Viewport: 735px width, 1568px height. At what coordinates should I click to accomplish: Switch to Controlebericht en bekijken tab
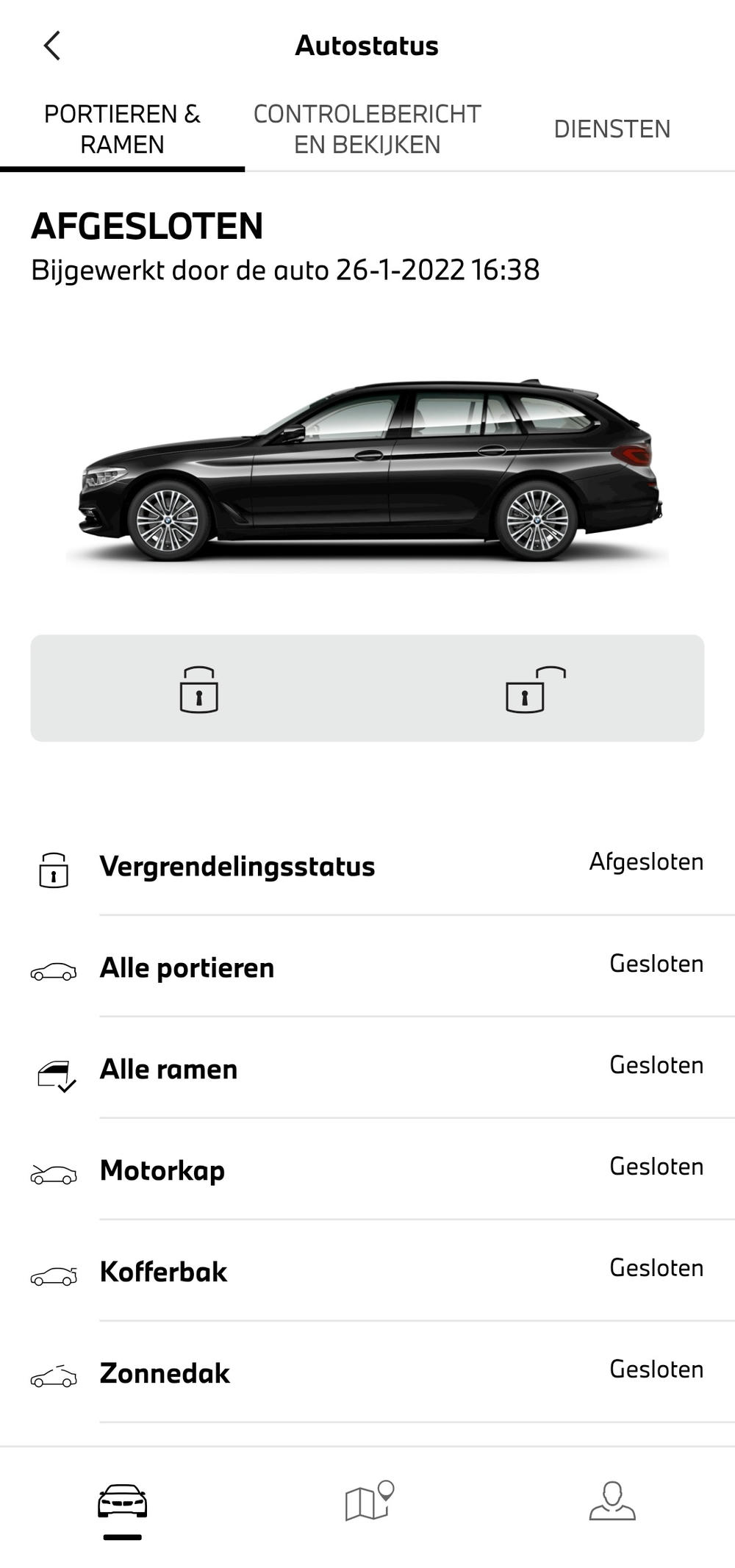(x=367, y=129)
